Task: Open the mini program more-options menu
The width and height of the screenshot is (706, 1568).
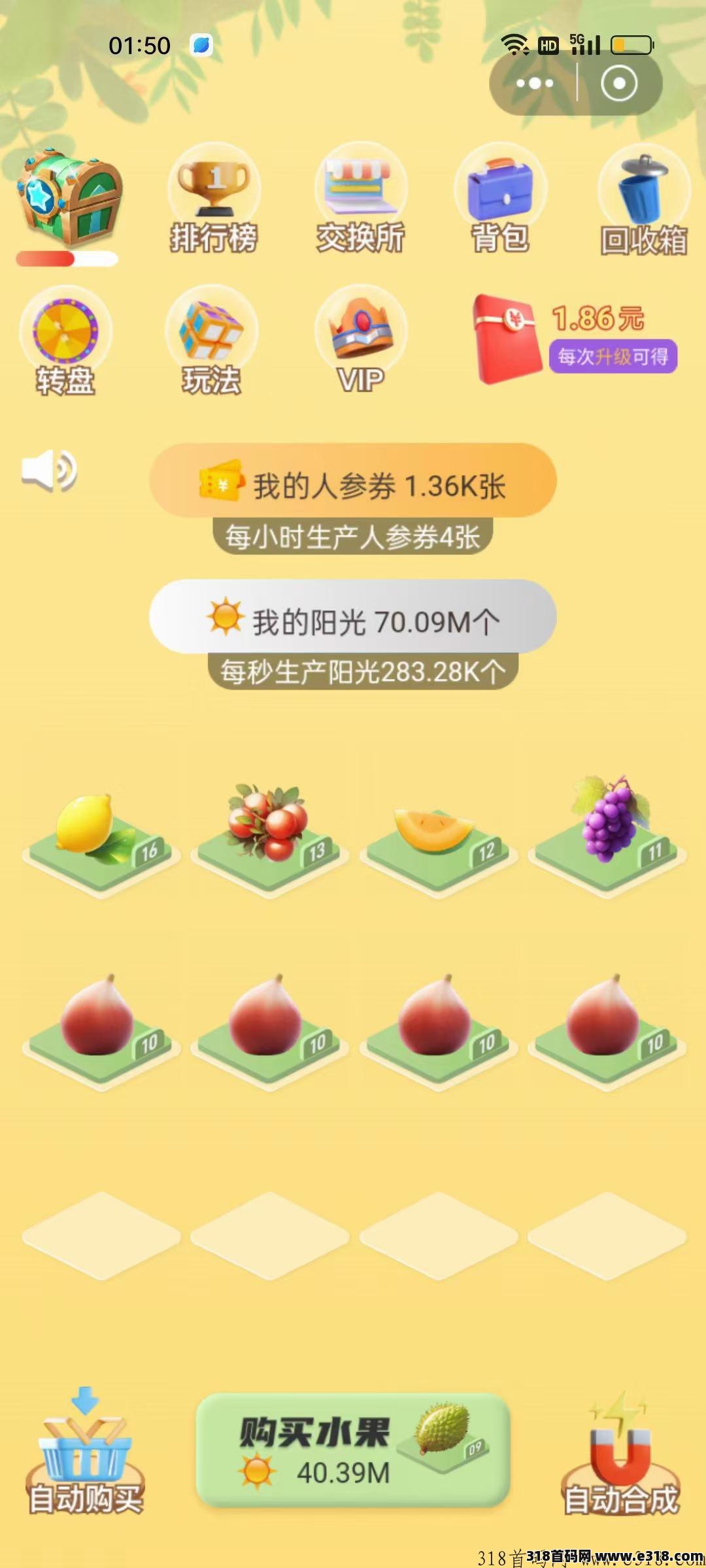Action: [535, 84]
